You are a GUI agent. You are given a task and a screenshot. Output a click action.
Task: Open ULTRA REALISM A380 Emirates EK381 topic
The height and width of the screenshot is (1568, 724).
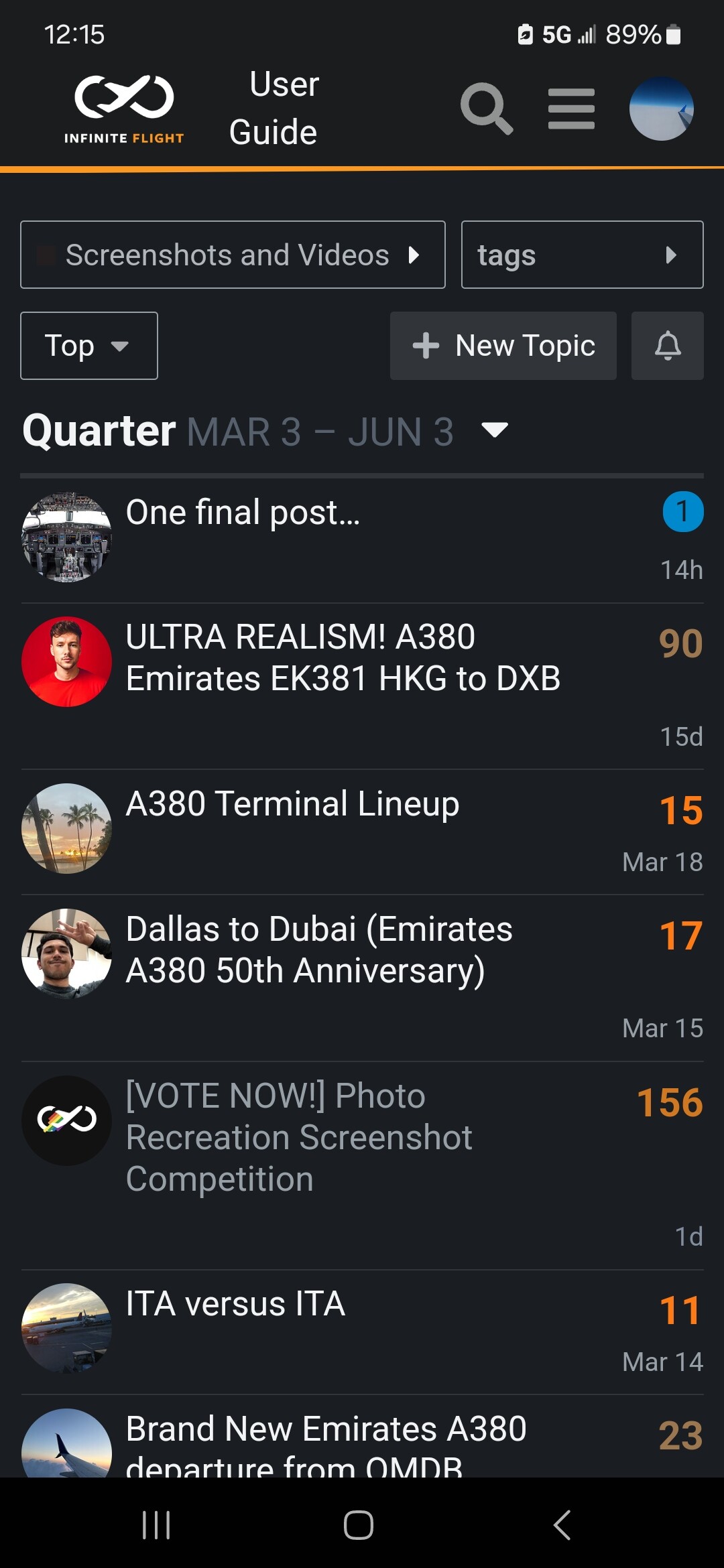click(343, 657)
